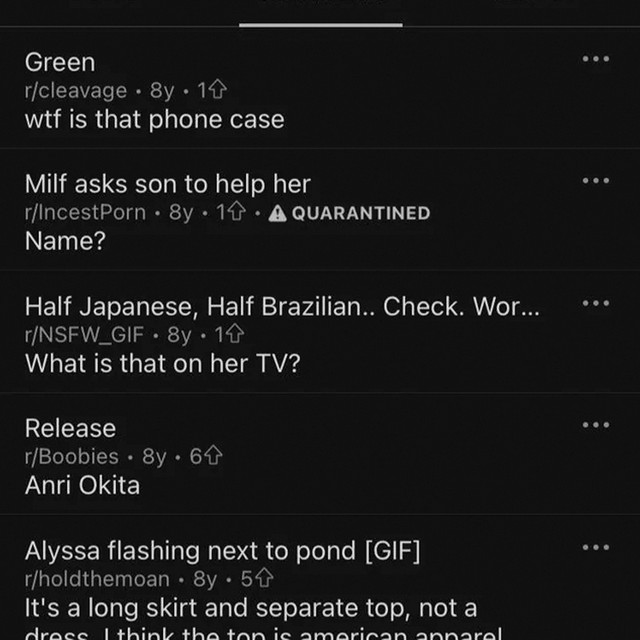Open overflow menu for the TV comment
This screenshot has width=640, height=640.
(595, 303)
